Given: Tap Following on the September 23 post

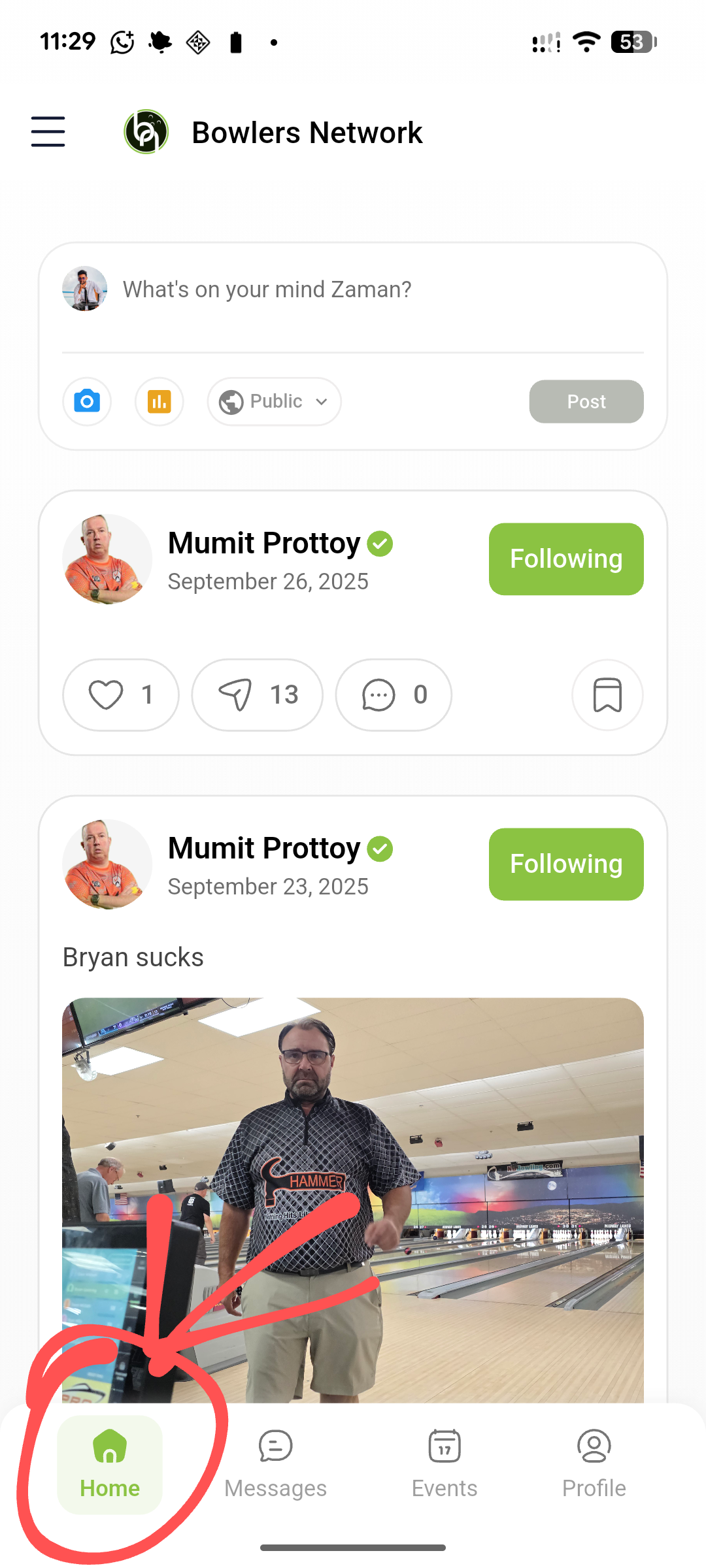Looking at the screenshot, I should point(565,864).
